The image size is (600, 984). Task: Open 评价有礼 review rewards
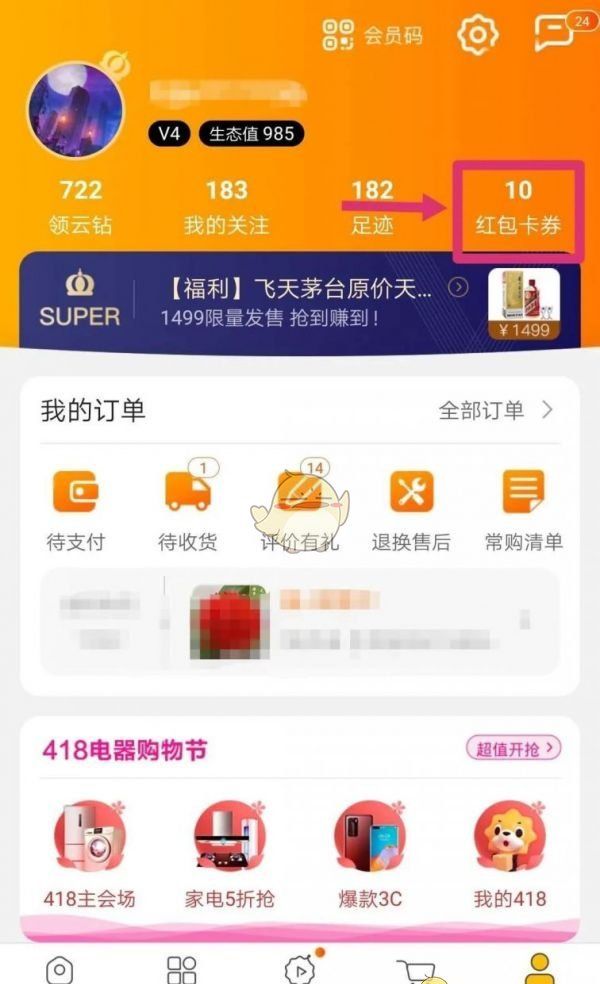(300, 510)
